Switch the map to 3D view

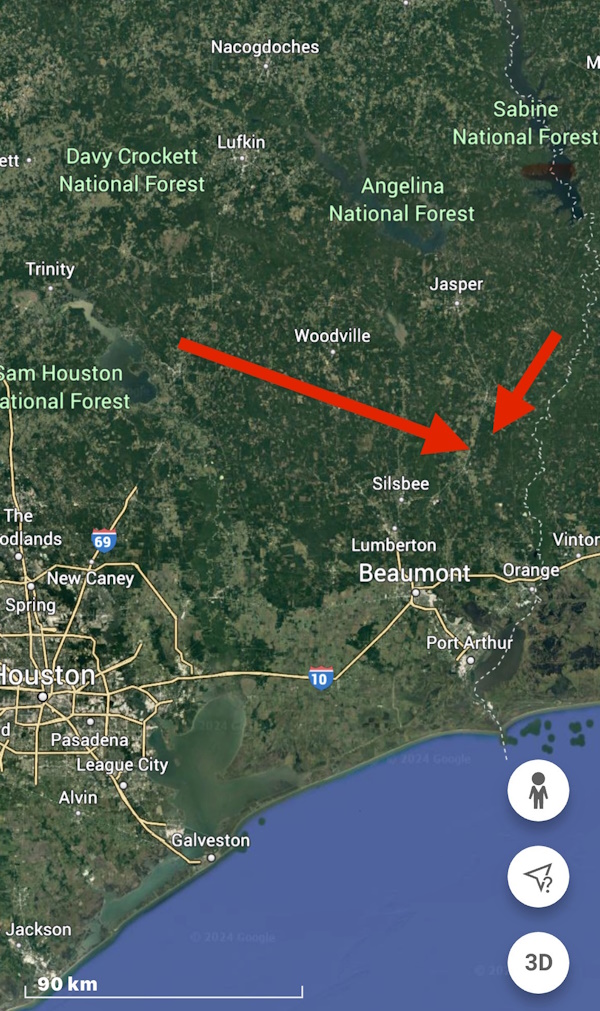pyautogui.click(x=538, y=963)
